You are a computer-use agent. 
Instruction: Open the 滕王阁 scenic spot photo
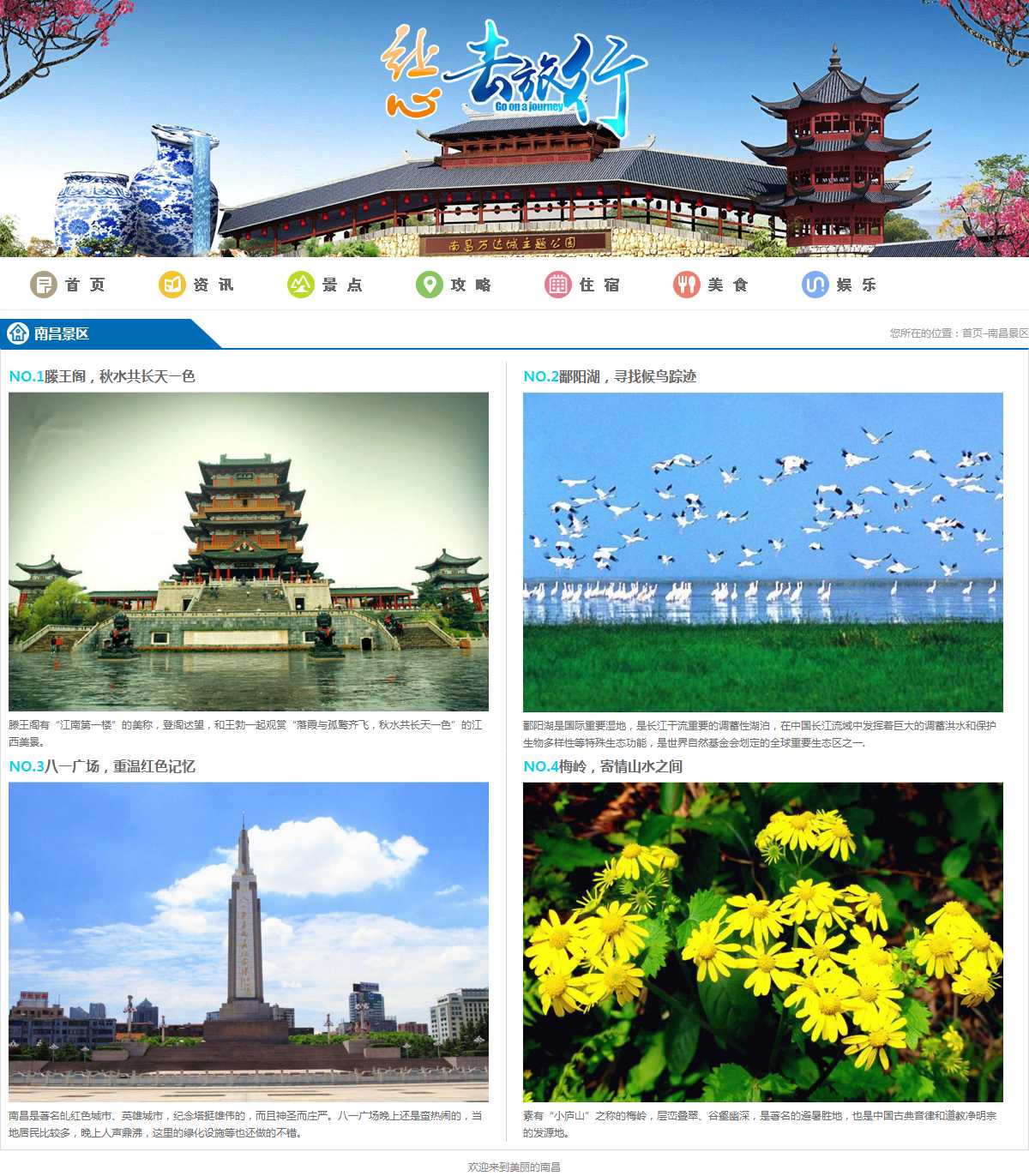[249, 551]
